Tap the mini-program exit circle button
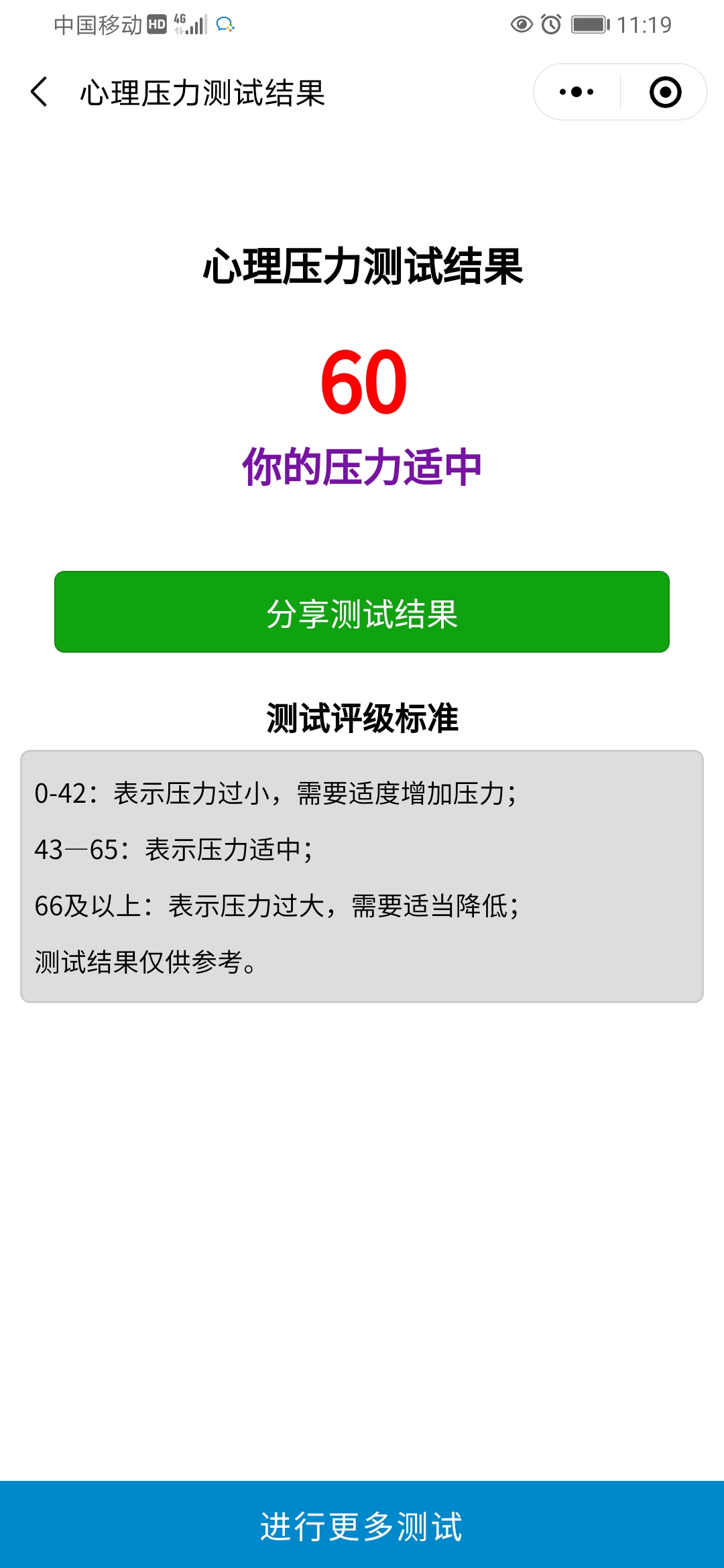 [x=664, y=92]
